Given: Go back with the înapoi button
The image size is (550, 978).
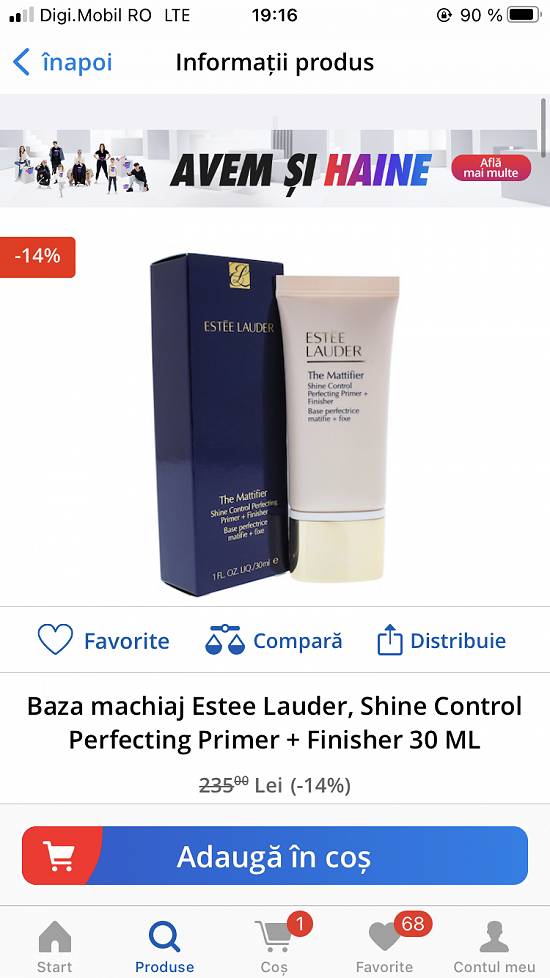Looking at the screenshot, I should coord(62,62).
